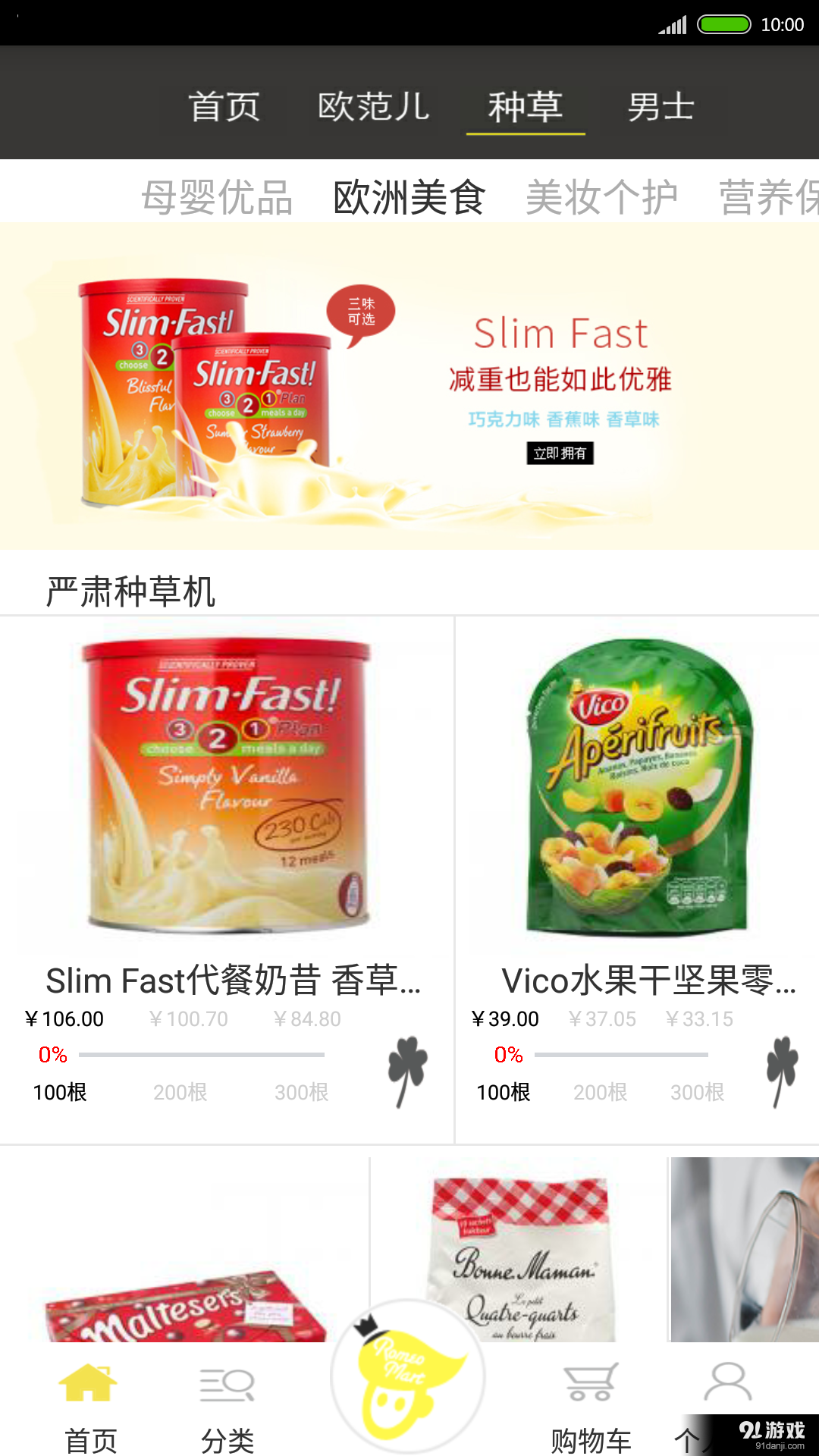Select the 欧洲美食 category tab
The image size is (819, 1456).
[409, 199]
